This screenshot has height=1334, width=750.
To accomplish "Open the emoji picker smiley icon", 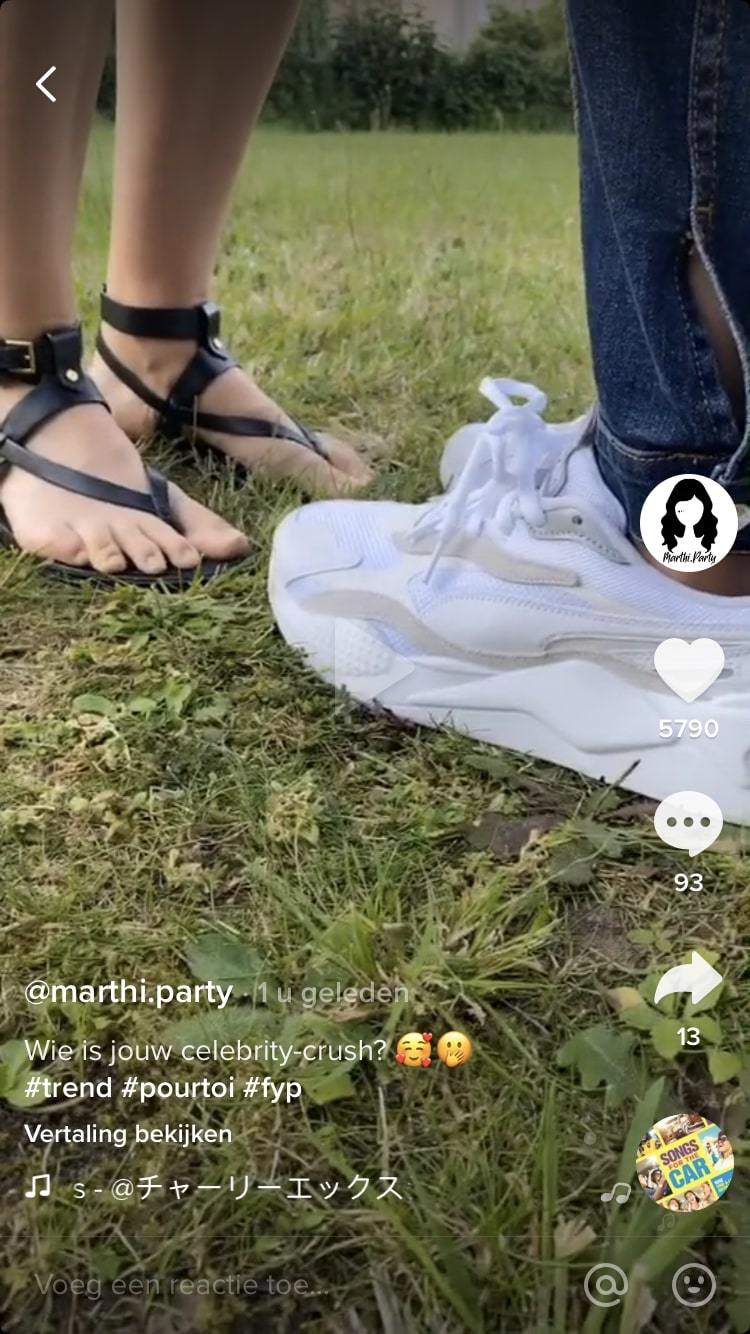I will point(694,1285).
